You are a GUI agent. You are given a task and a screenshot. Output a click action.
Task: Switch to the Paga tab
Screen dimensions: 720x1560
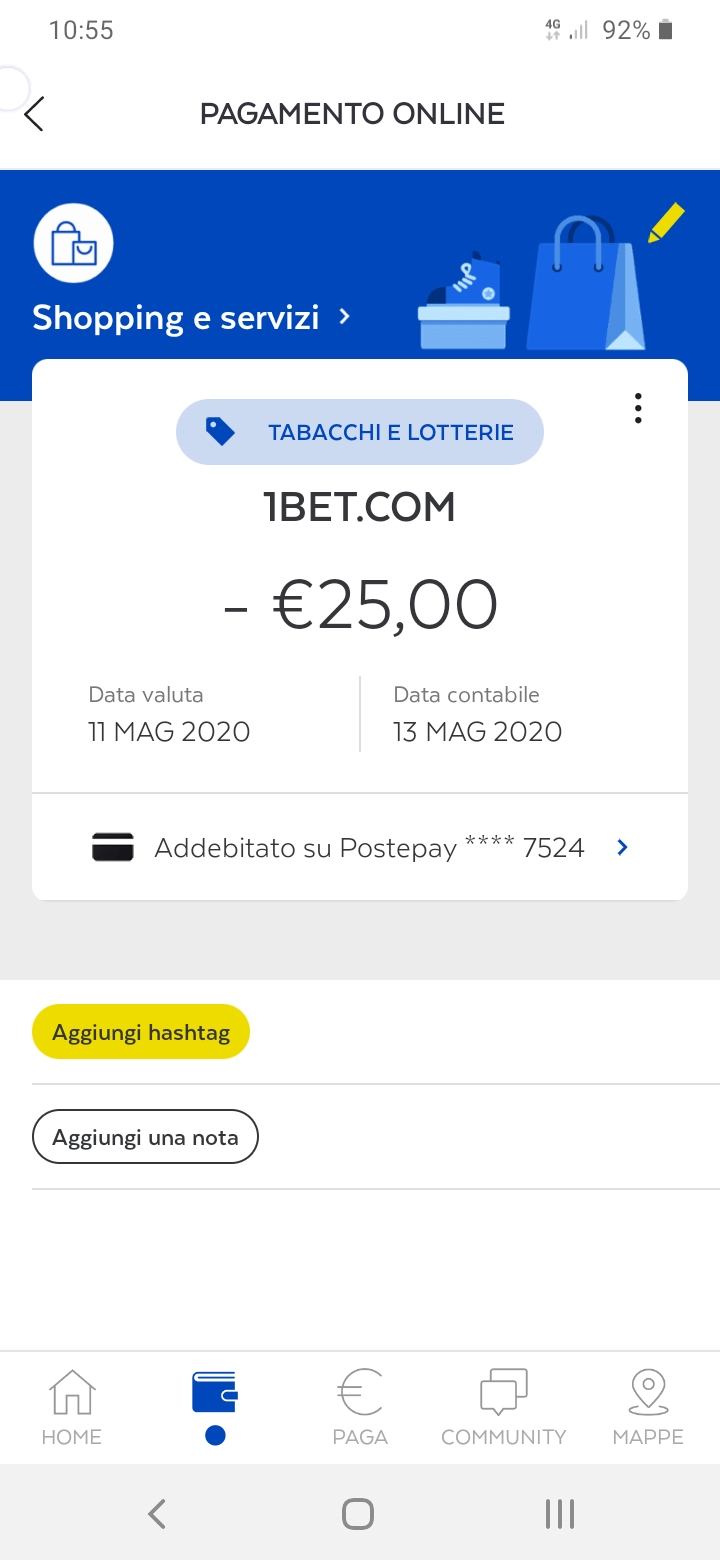pyautogui.click(x=360, y=1407)
